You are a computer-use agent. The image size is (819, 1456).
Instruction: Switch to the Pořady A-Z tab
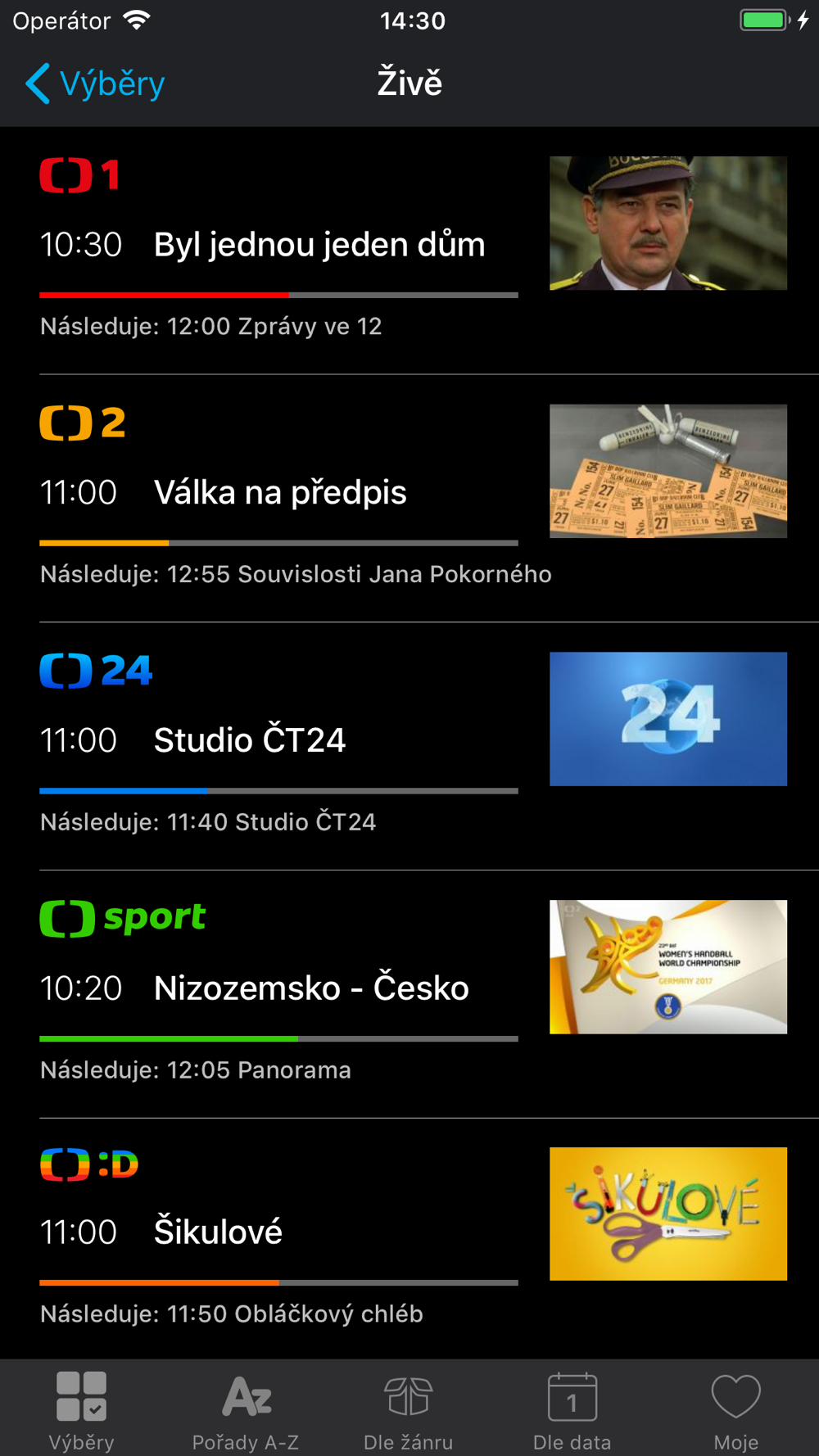click(x=245, y=1409)
